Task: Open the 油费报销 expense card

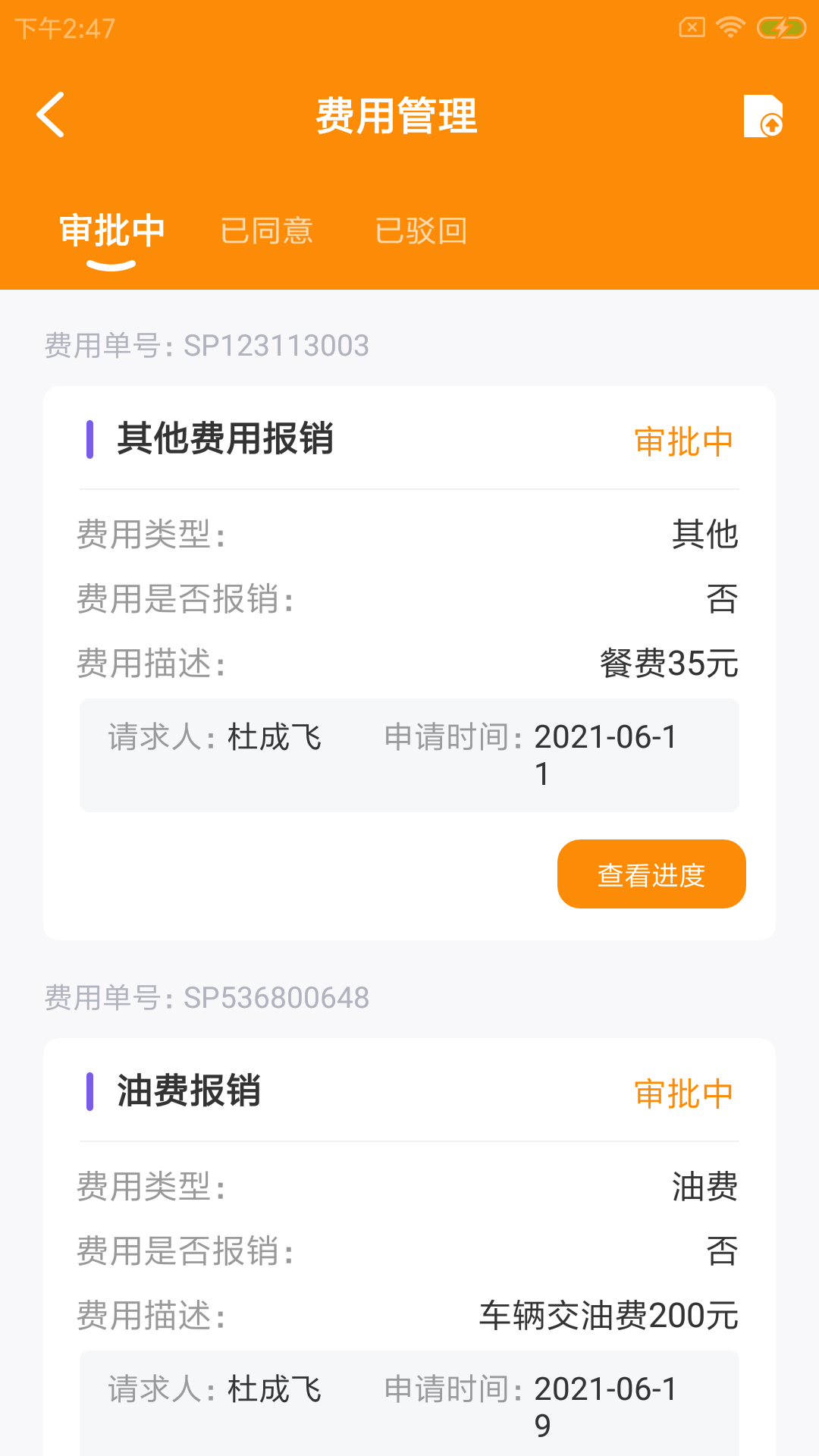Action: (190, 1091)
